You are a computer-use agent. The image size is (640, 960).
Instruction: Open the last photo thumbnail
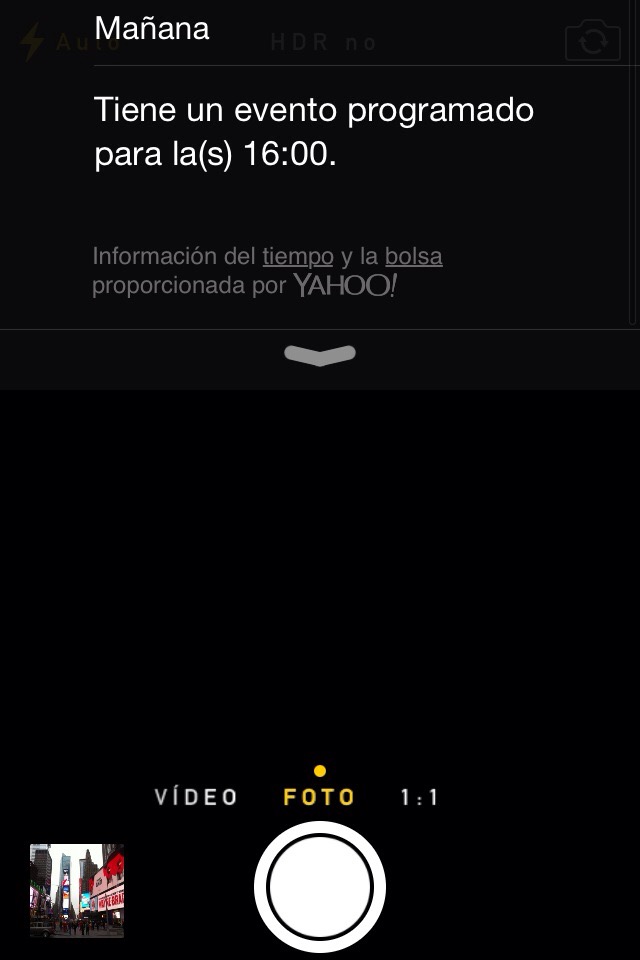click(77, 890)
